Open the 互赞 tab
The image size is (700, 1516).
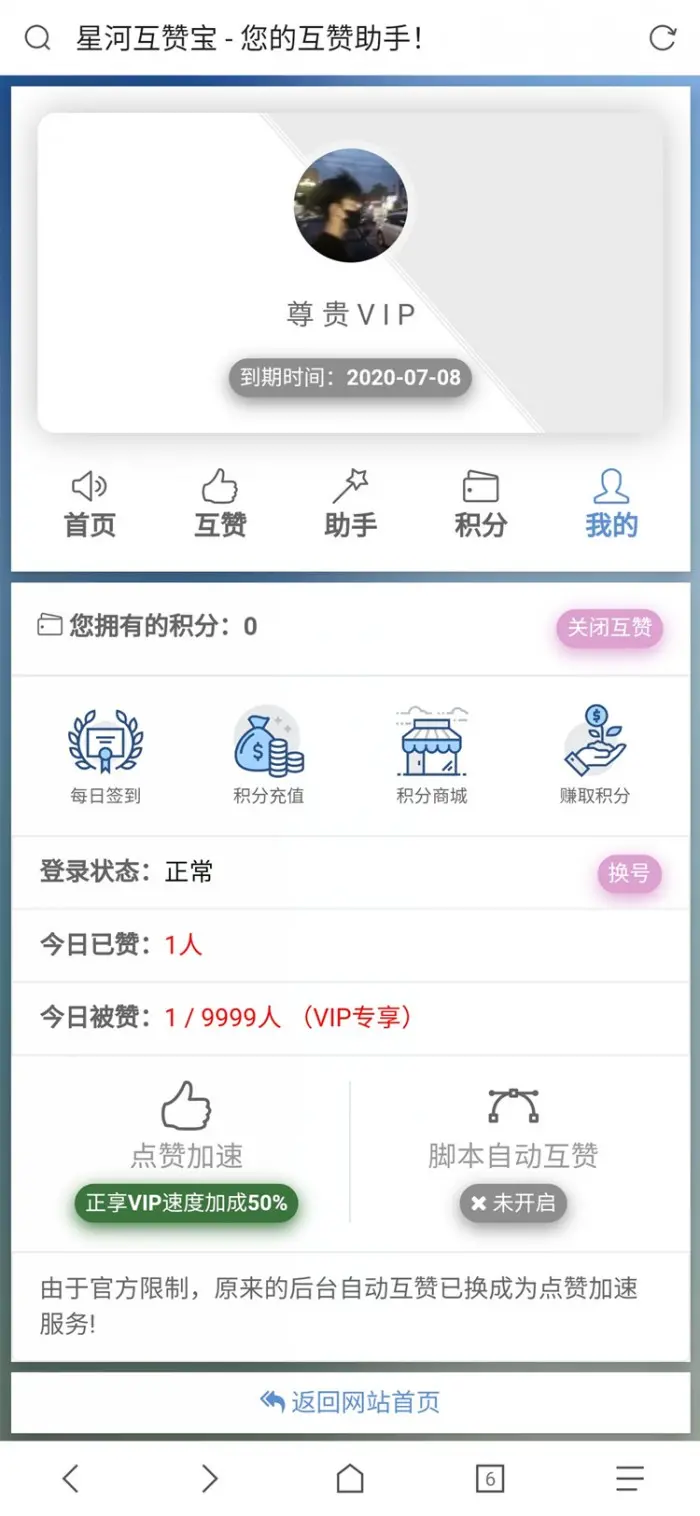coord(220,505)
